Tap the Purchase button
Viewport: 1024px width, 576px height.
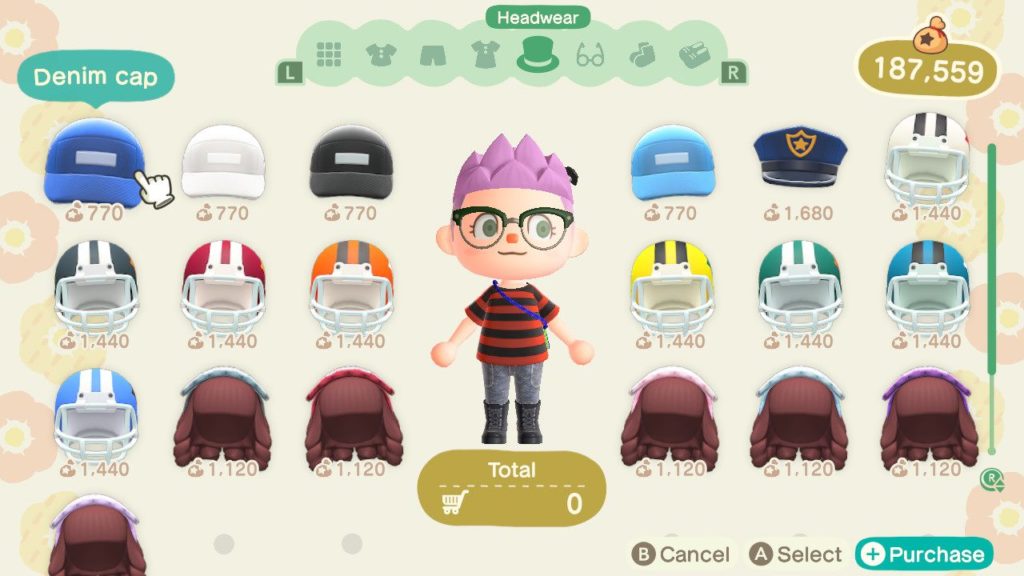pyautogui.click(x=923, y=554)
